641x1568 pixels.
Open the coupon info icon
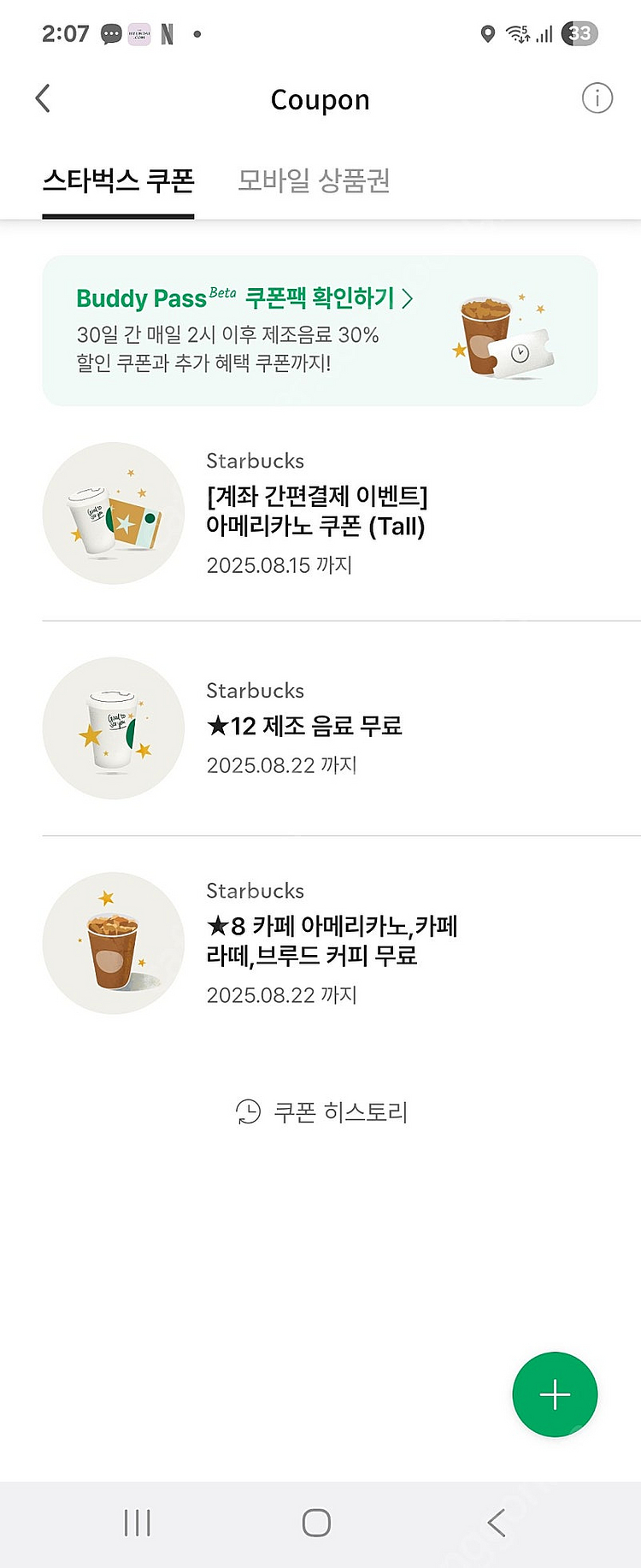pos(597,98)
